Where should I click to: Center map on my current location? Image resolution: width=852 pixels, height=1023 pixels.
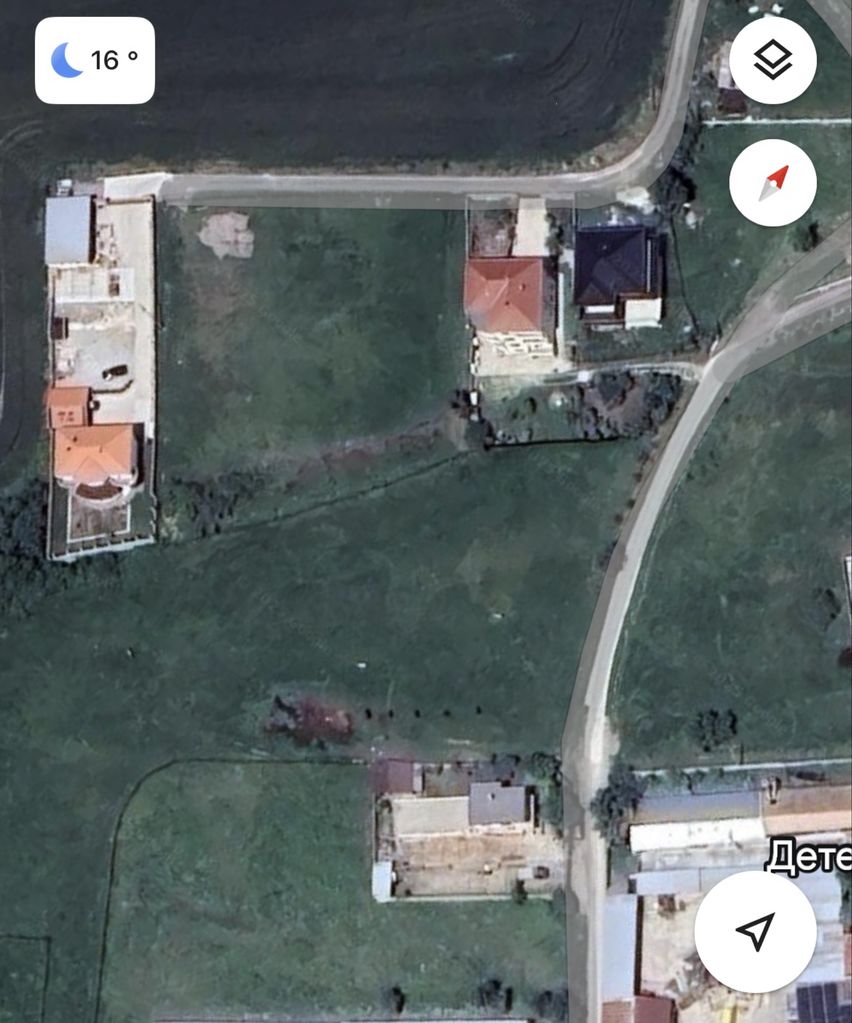[755, 930]
